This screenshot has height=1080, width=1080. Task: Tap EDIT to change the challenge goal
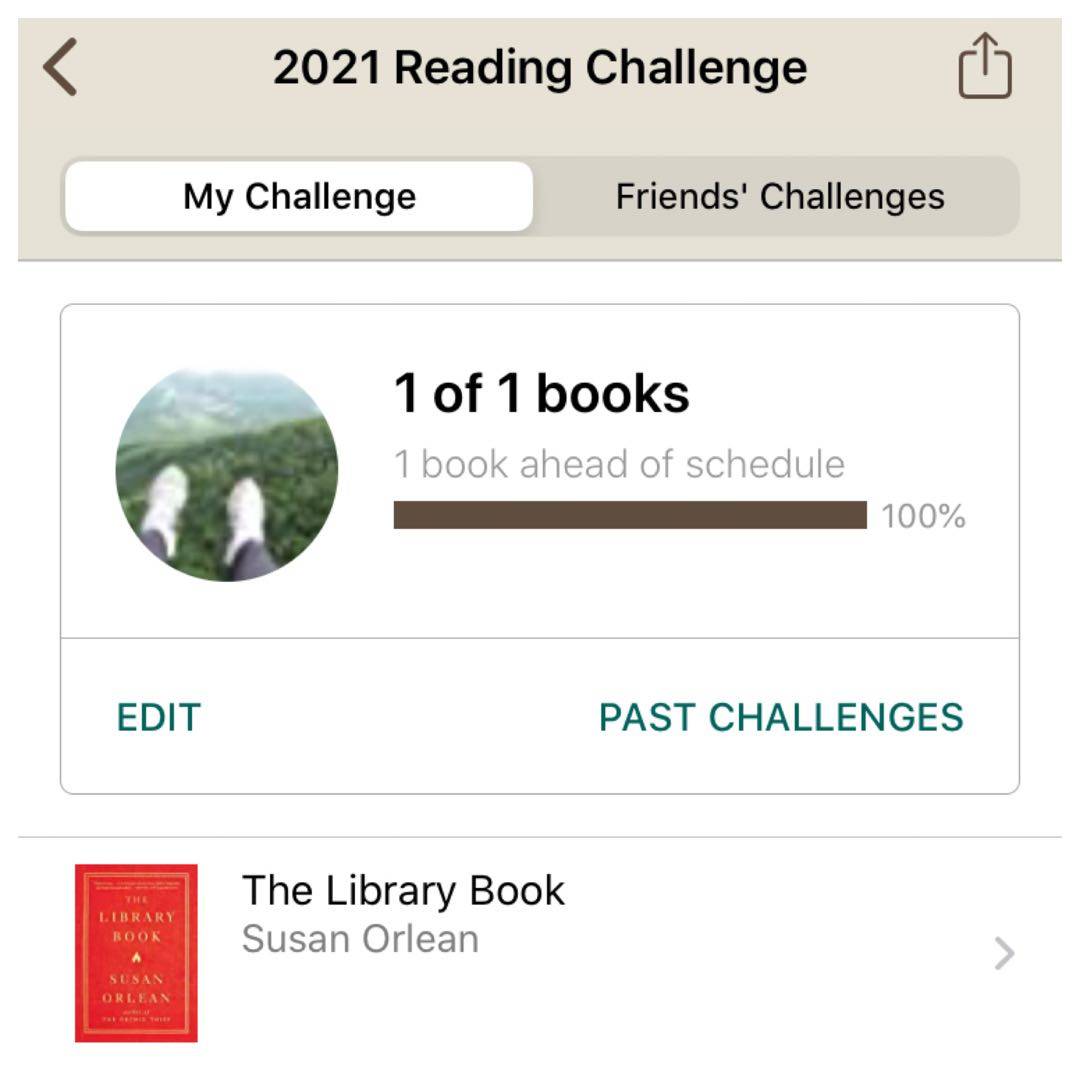pos(159,717)
